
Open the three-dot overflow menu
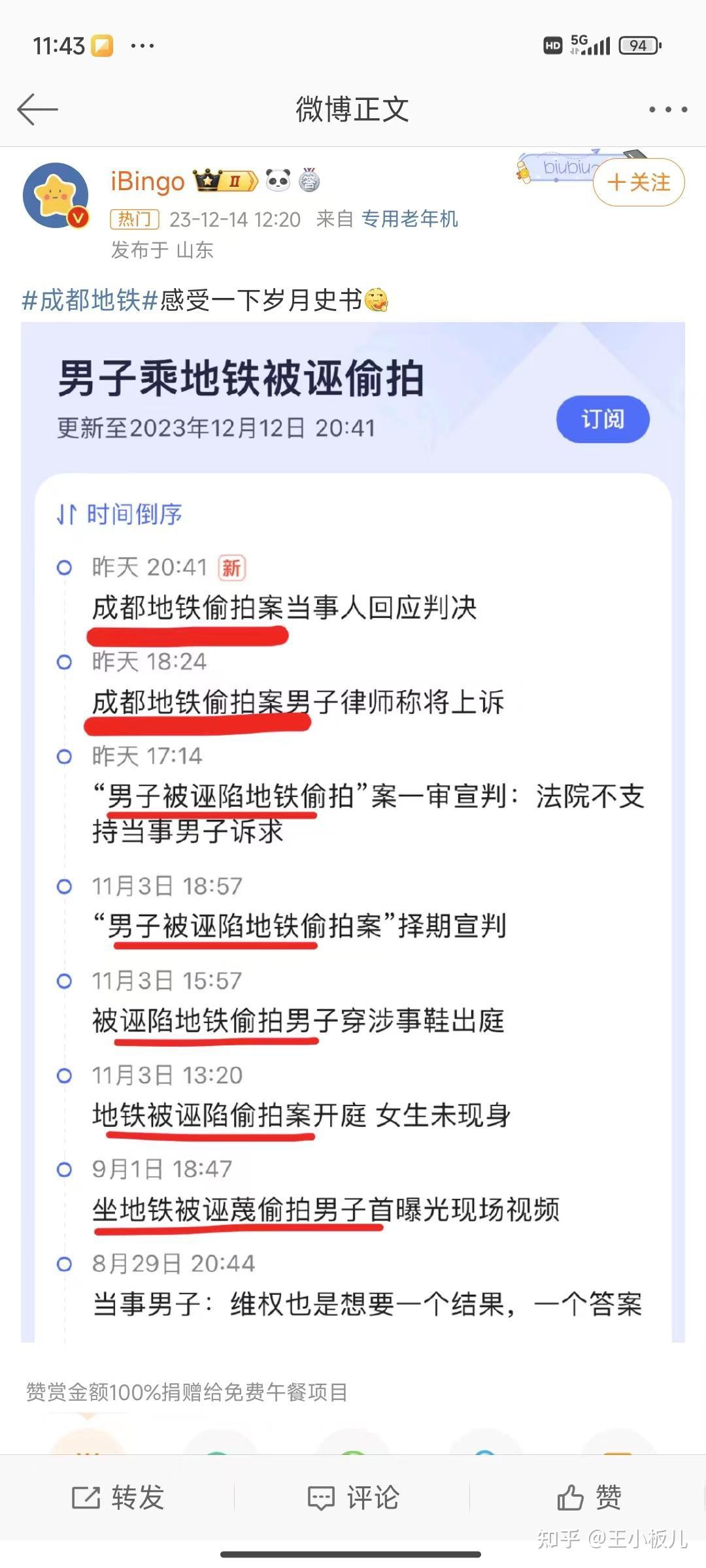(x=668, y=110)
